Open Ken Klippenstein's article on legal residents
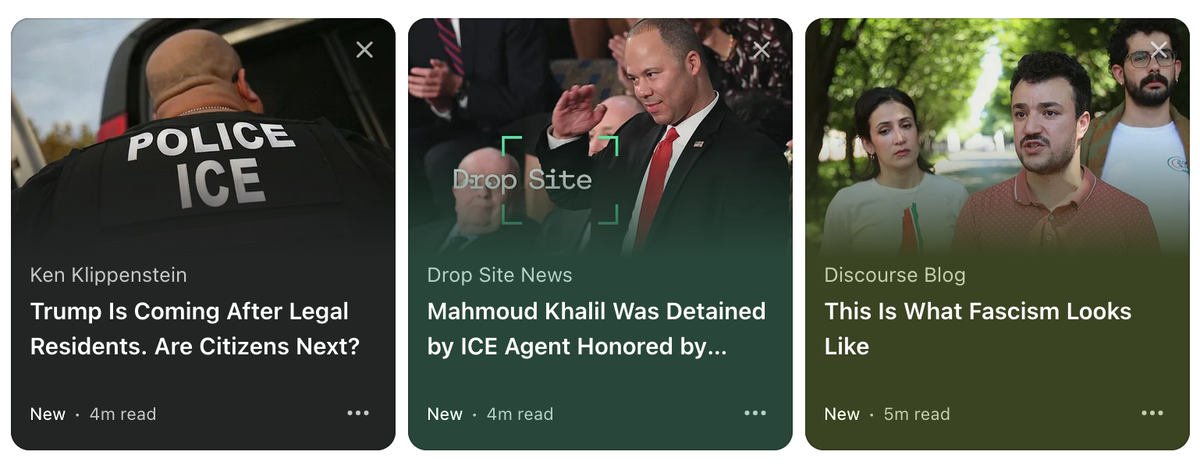 point(195,328)
